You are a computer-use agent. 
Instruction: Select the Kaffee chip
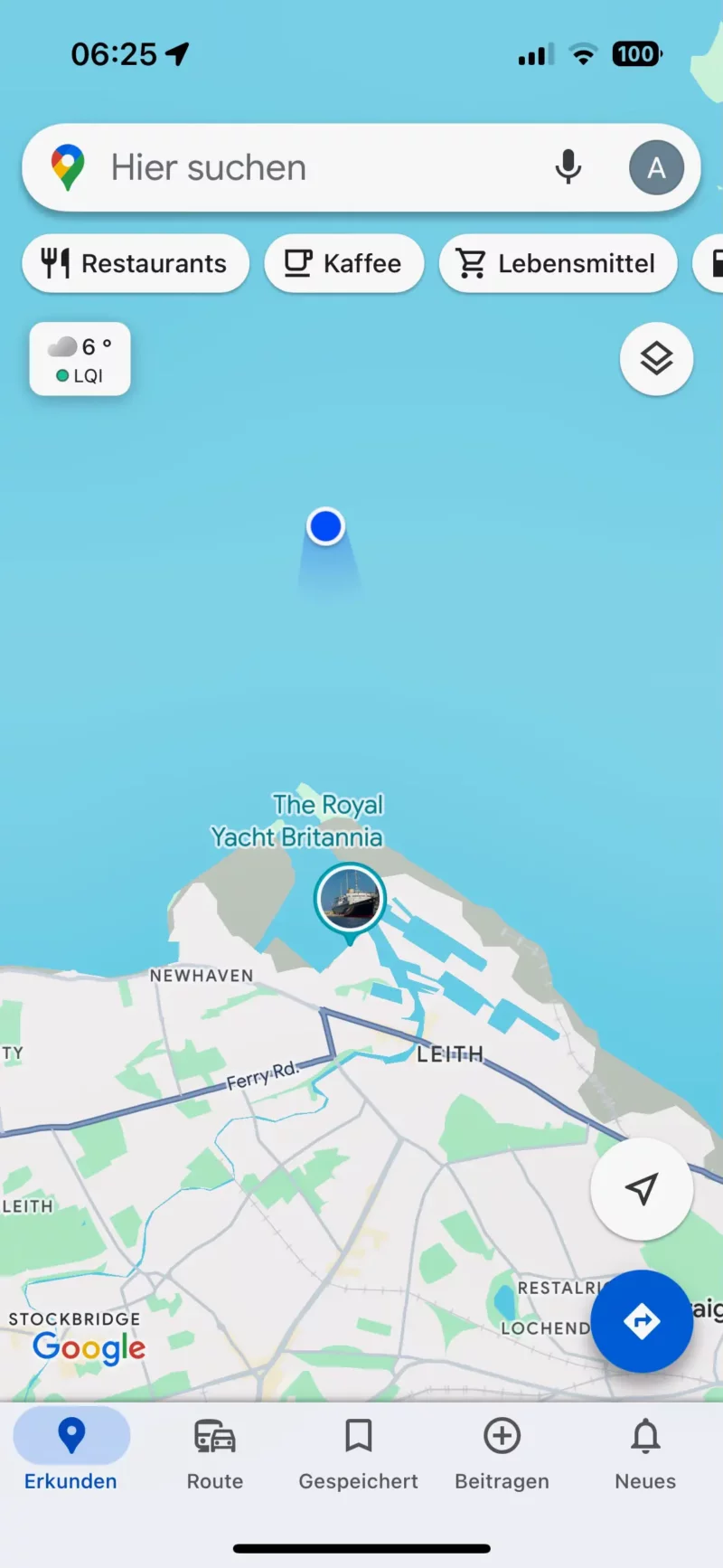[344, 264]
